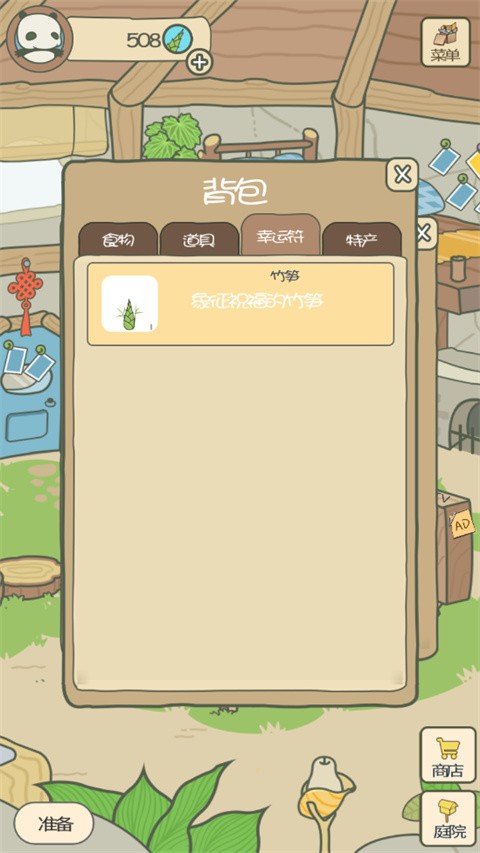The image size is (480, 853).
Task: Select the 幸运符 tab
Action: 280,235
